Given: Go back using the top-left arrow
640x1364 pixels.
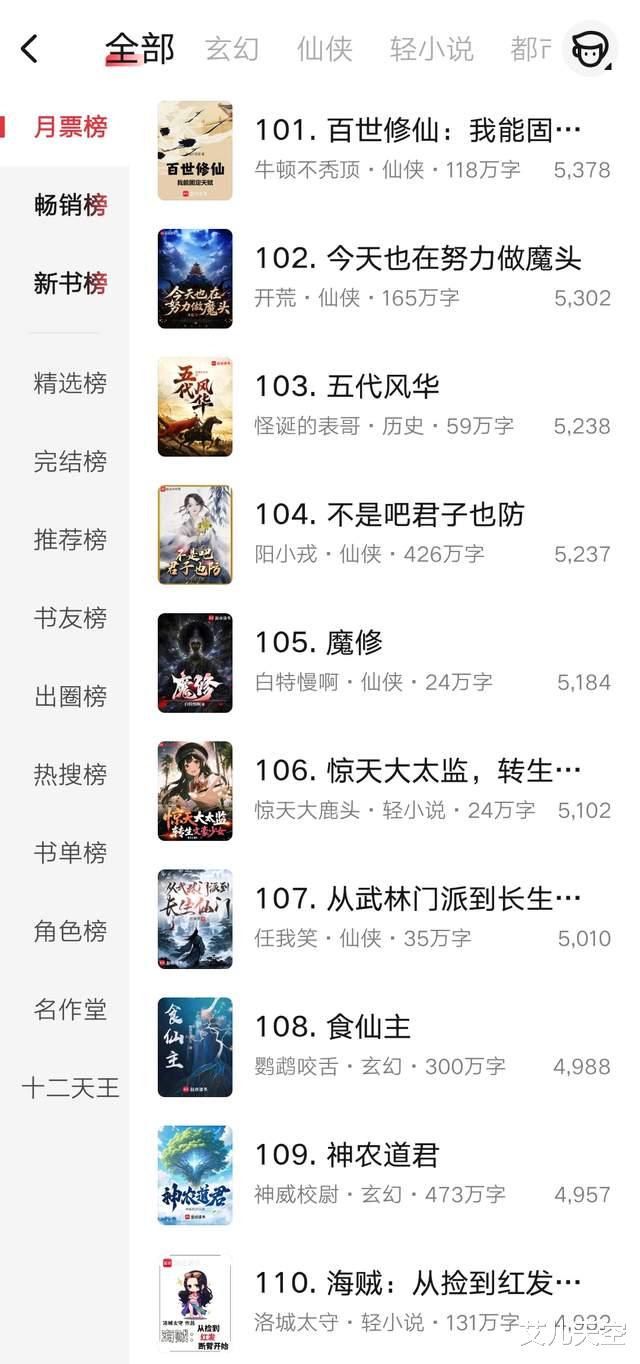Looking at the screenshot, I should click(30, 48).
